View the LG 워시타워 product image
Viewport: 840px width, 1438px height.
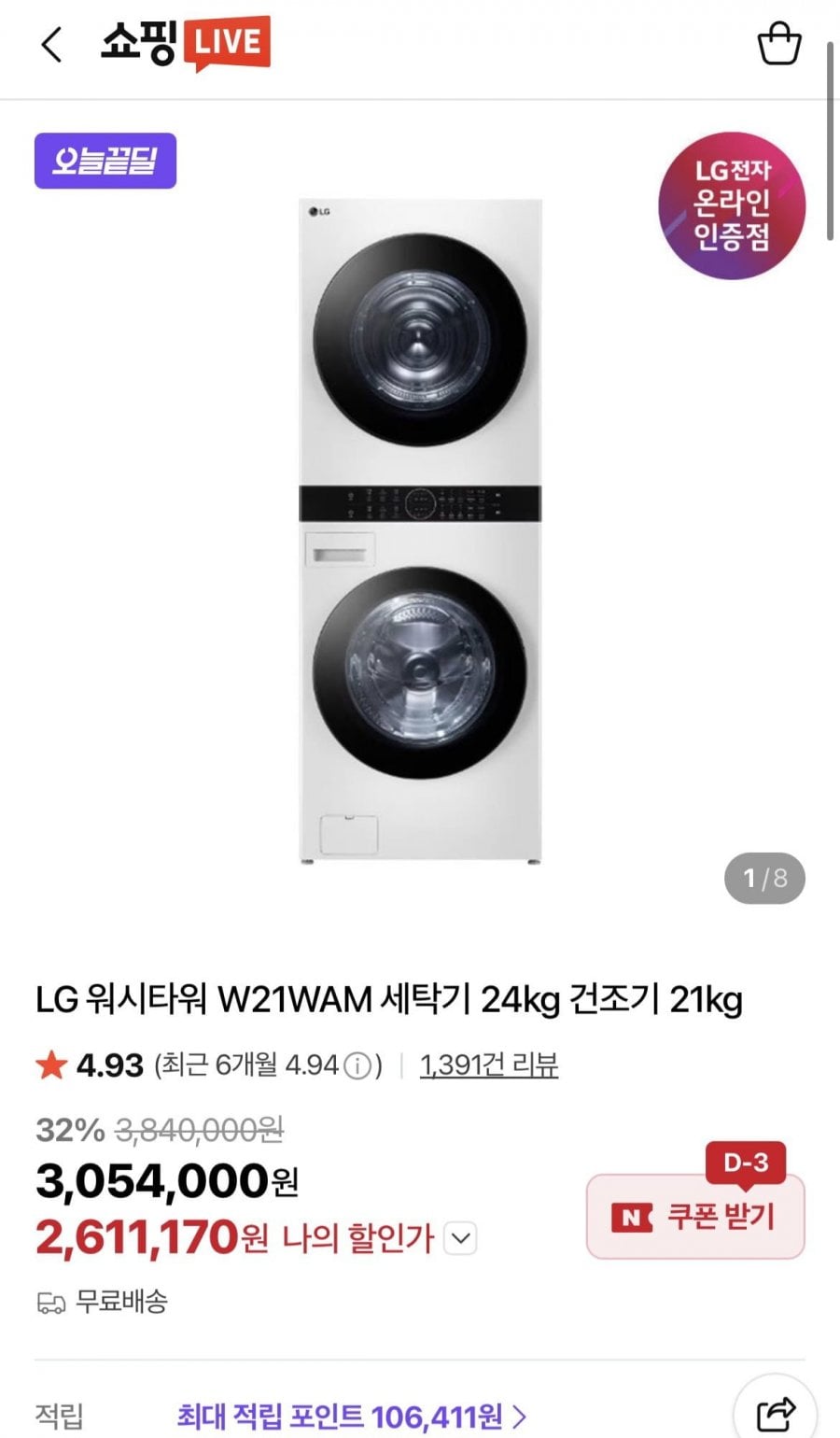[x=420, y=530]
